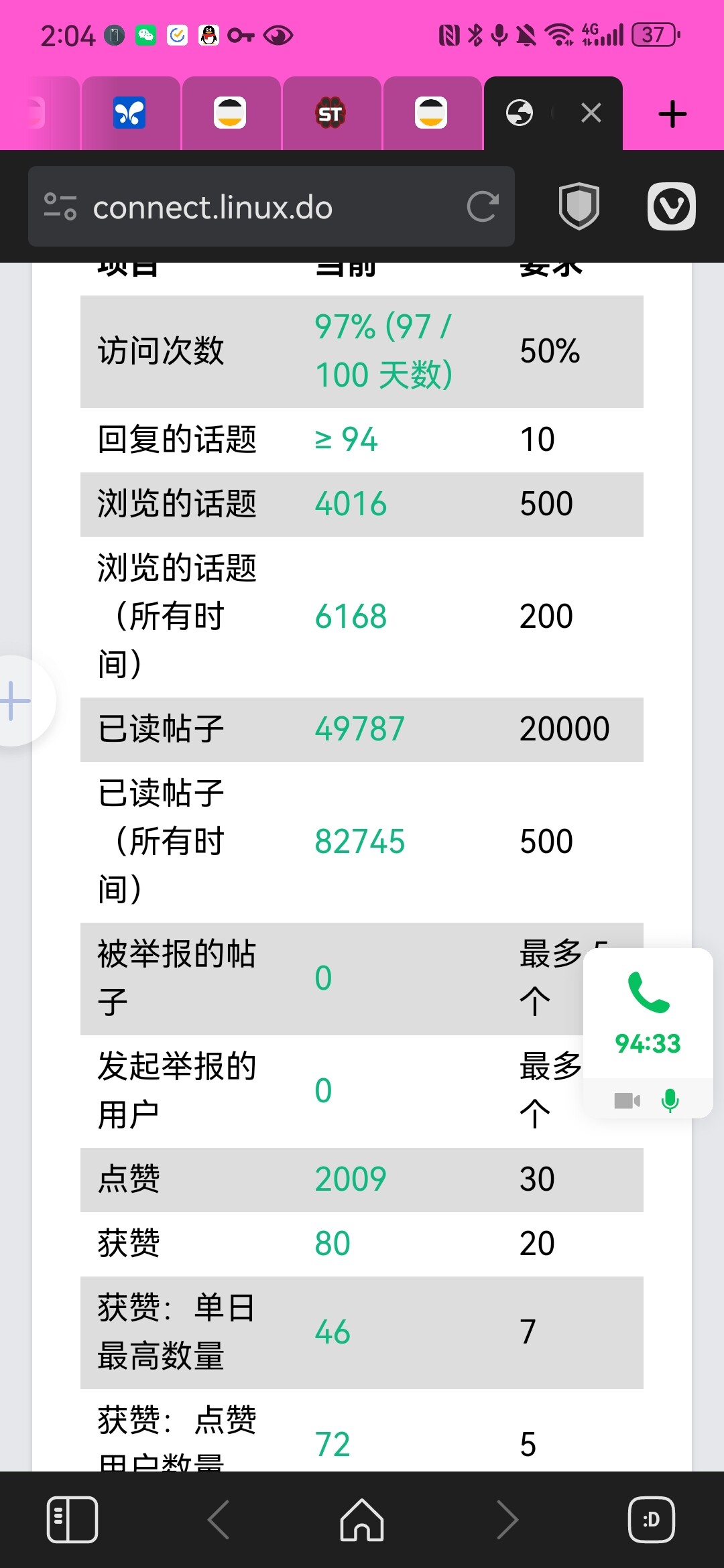Open a new browser tab

tap(672, 114)
